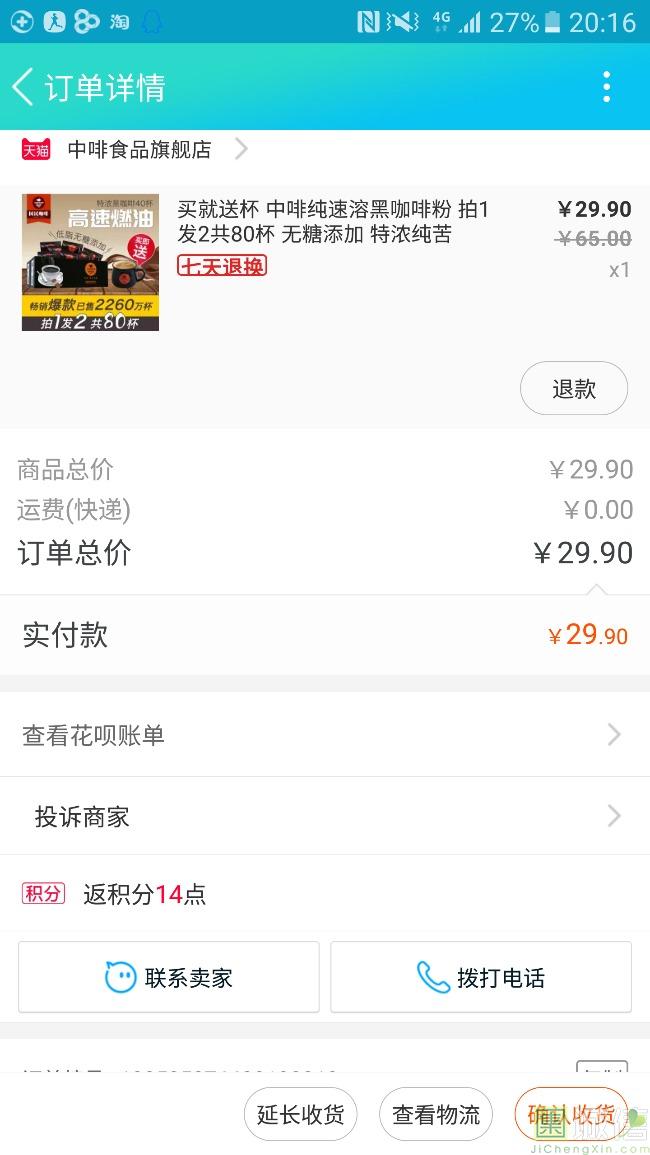Viewport: 650px width, 1155px height.
Task: Confirm receipt with 确认收货 button
Action: click(x=571, y=1114)
